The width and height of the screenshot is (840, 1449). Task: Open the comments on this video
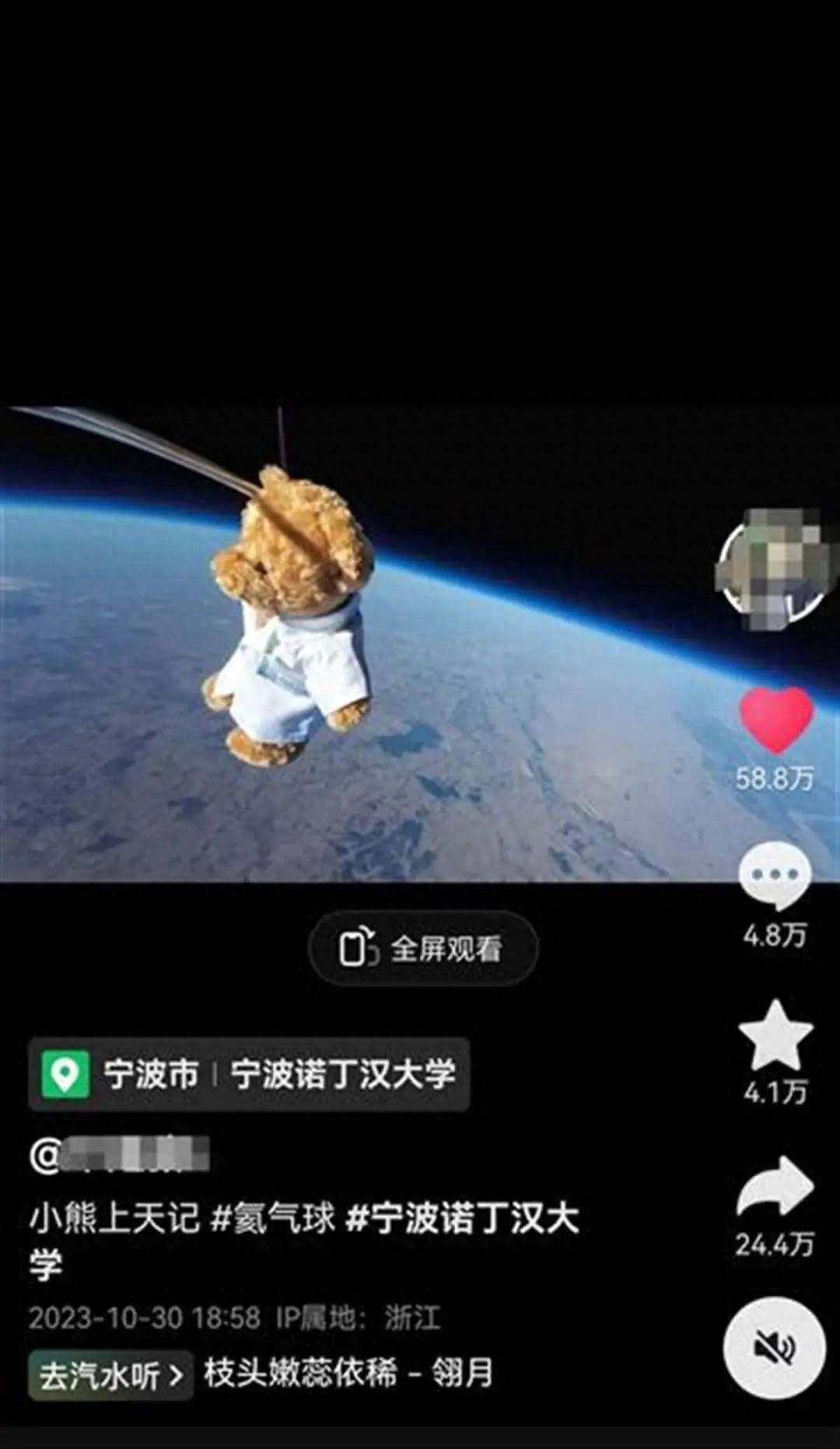coord(775,876)
